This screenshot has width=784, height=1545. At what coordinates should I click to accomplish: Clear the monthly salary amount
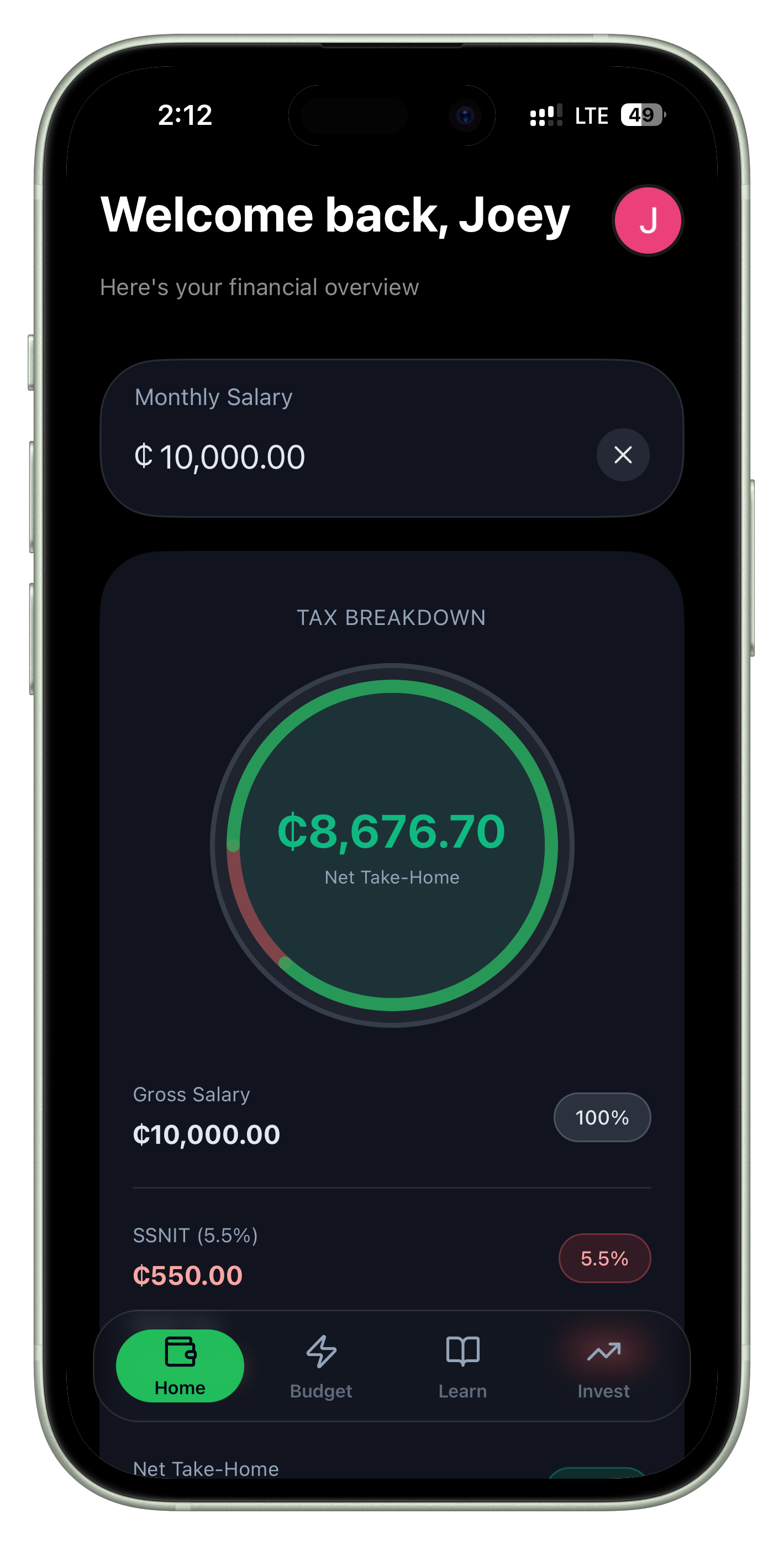click(623, 455)
